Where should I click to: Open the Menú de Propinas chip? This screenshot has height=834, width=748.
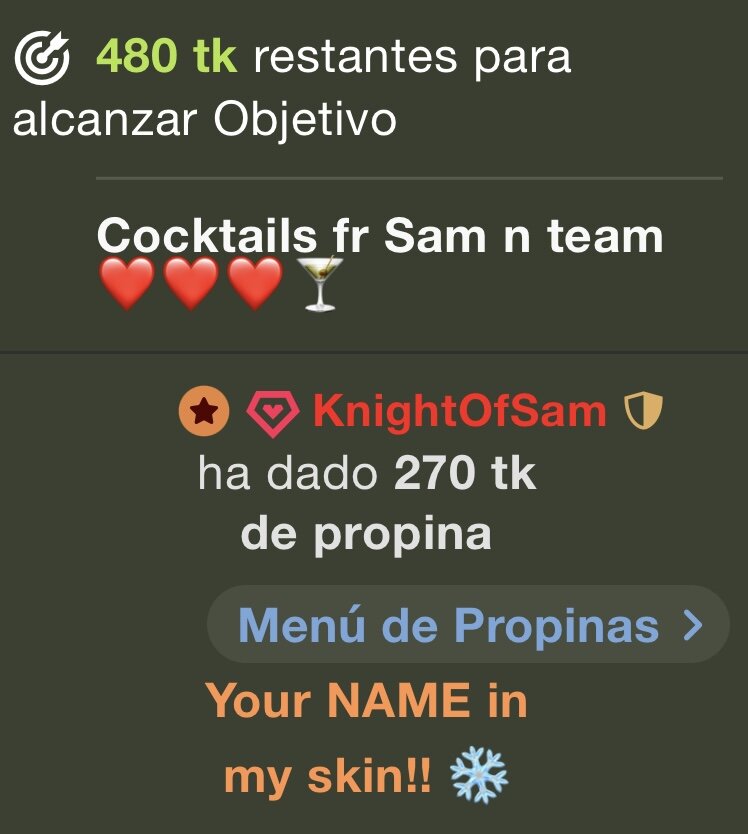tap(468, 625)
